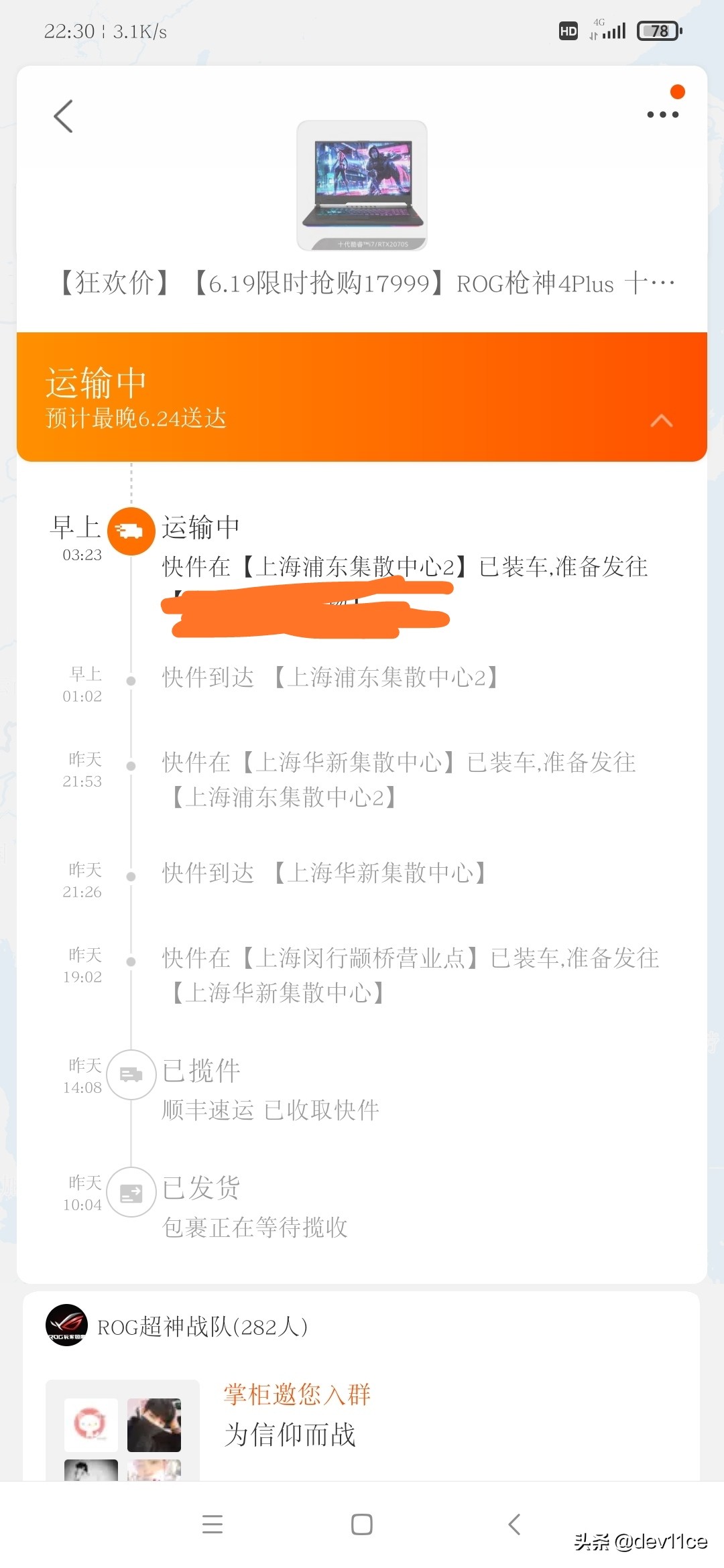Tap the 已揽件 pickup truck icon
Image resolution: width=724 pixels, height=1568 pixels.
point(131,1075)
